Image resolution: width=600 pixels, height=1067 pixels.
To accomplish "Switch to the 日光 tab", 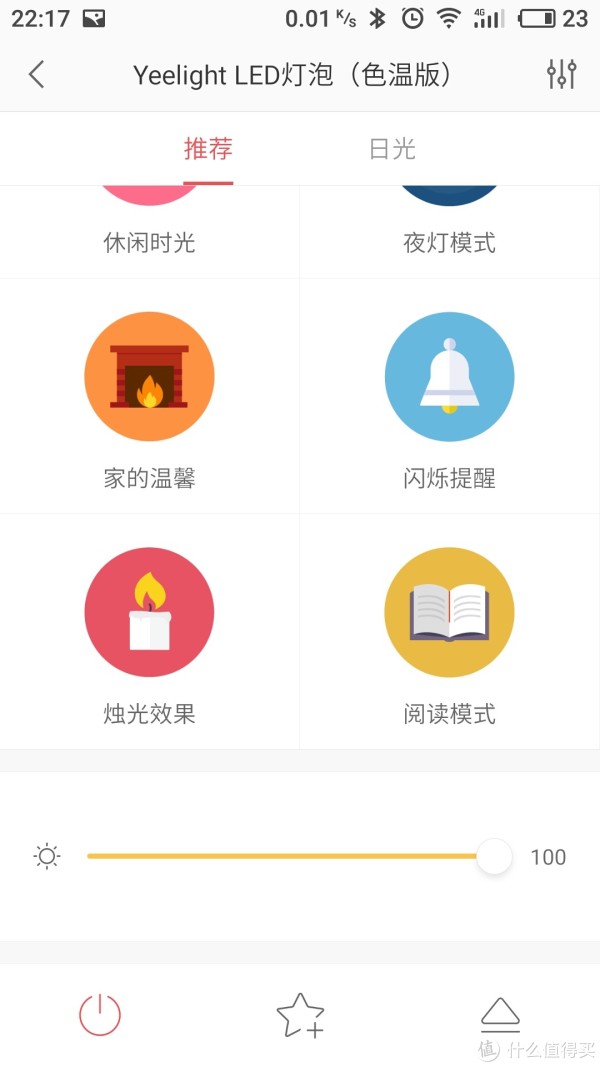I will (x=393, y=149).
